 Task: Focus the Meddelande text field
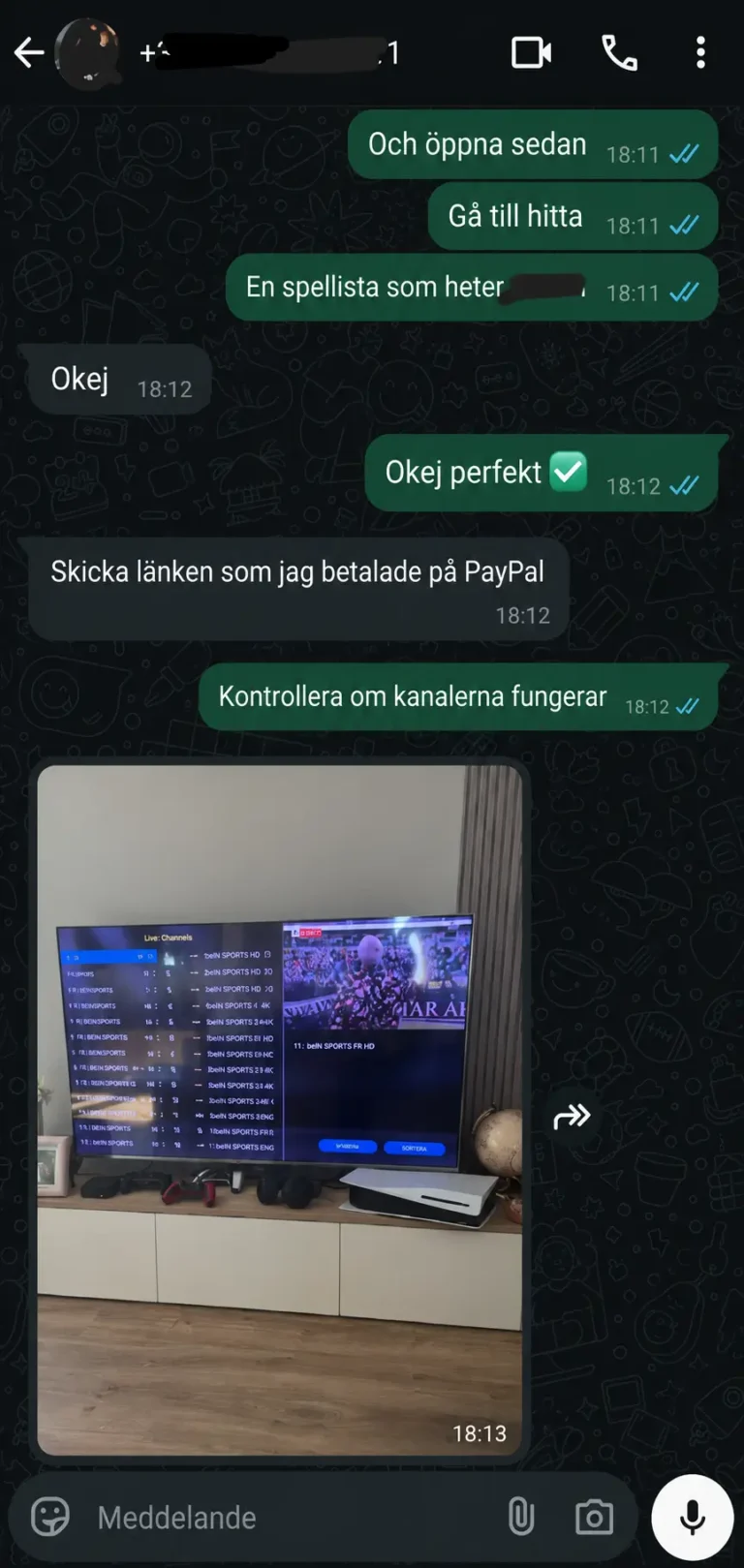[x=291, y=1517]
